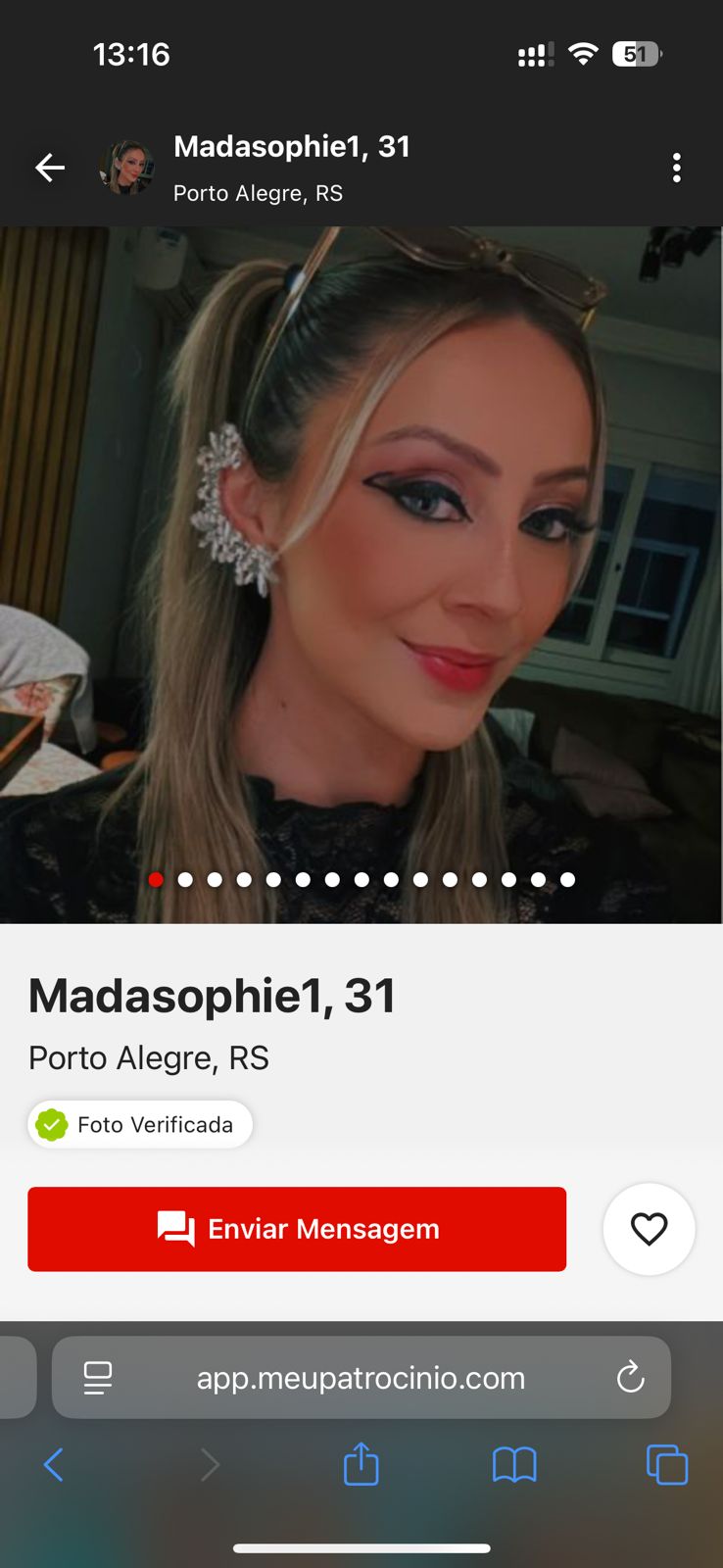Open the Safari address bar
The height and width of the screenshot is (1568, 723).
click(361, 1378)
